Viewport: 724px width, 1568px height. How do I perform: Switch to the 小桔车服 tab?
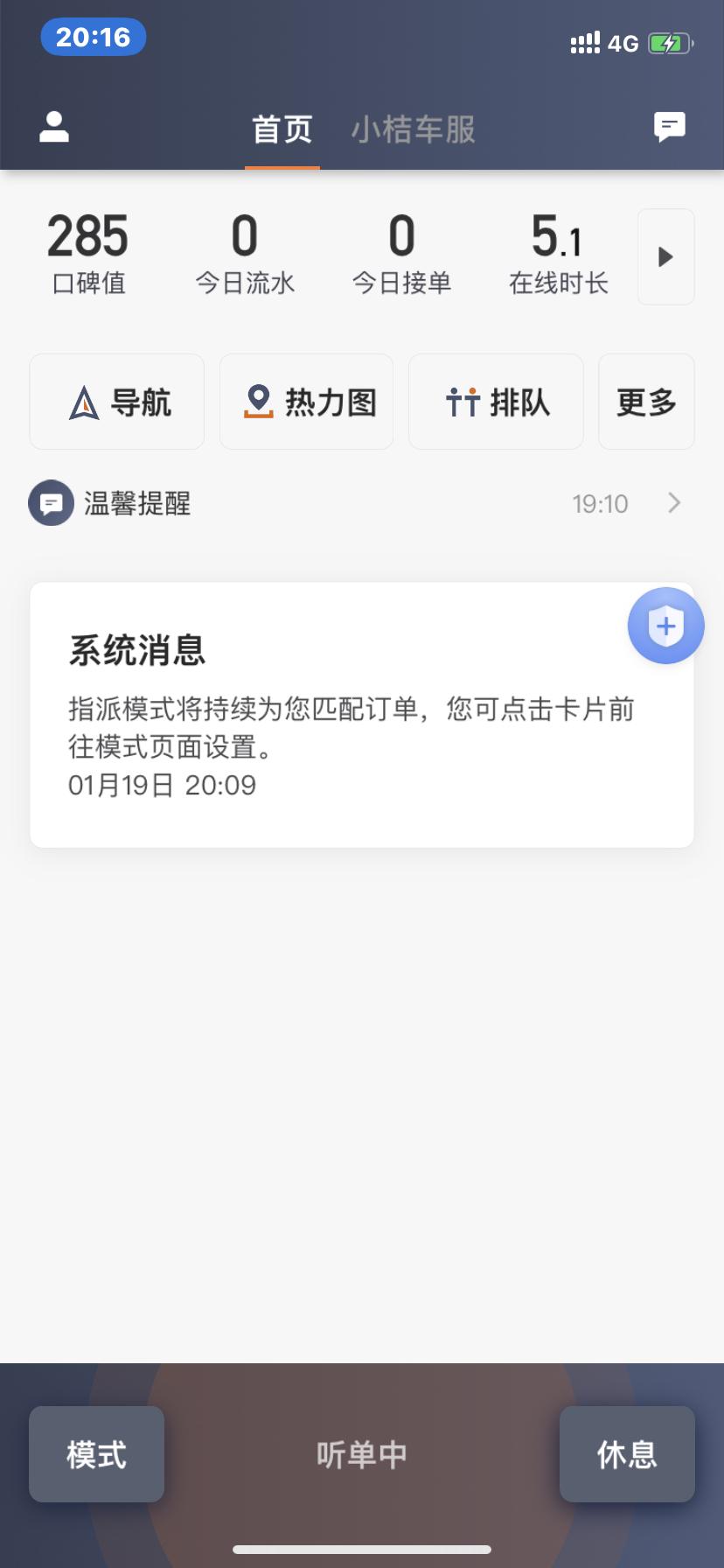pos(413,130)
